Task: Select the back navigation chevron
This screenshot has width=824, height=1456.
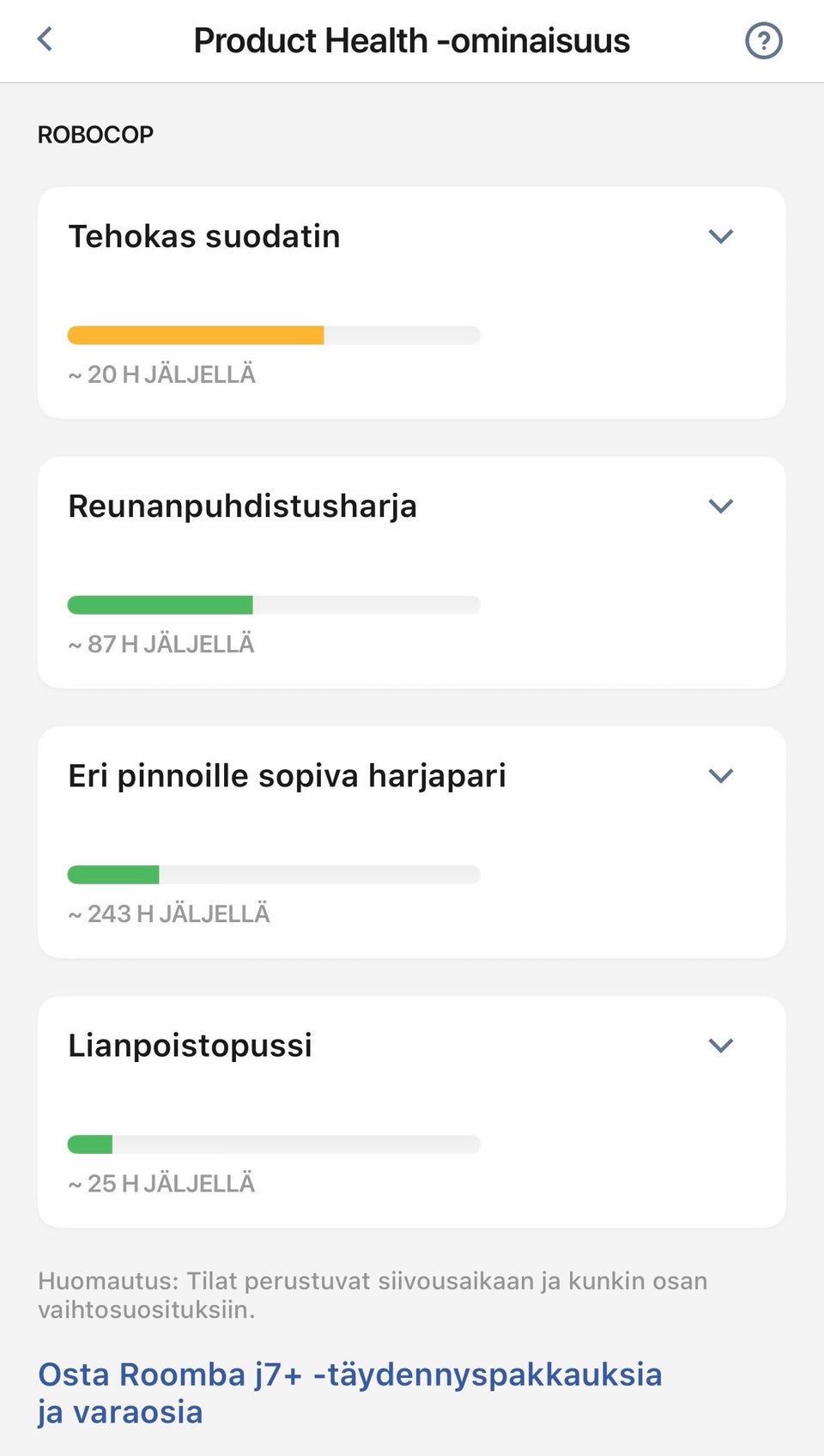Action: click(x=44, y=39)
